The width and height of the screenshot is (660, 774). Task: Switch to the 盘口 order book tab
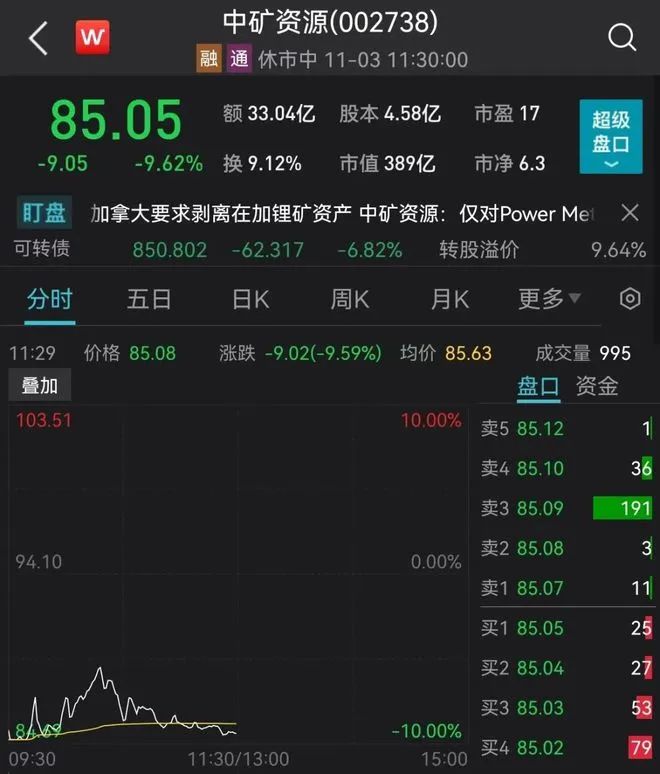tap(537, 386)
